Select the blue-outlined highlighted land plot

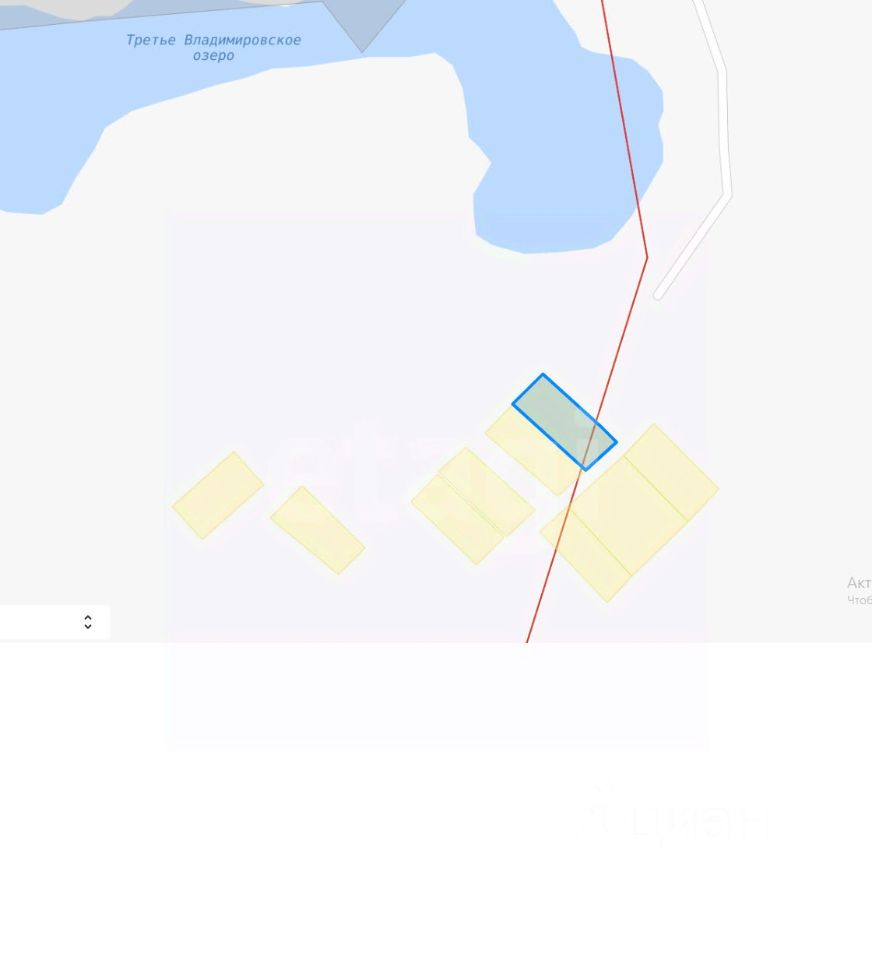[563, 422]
